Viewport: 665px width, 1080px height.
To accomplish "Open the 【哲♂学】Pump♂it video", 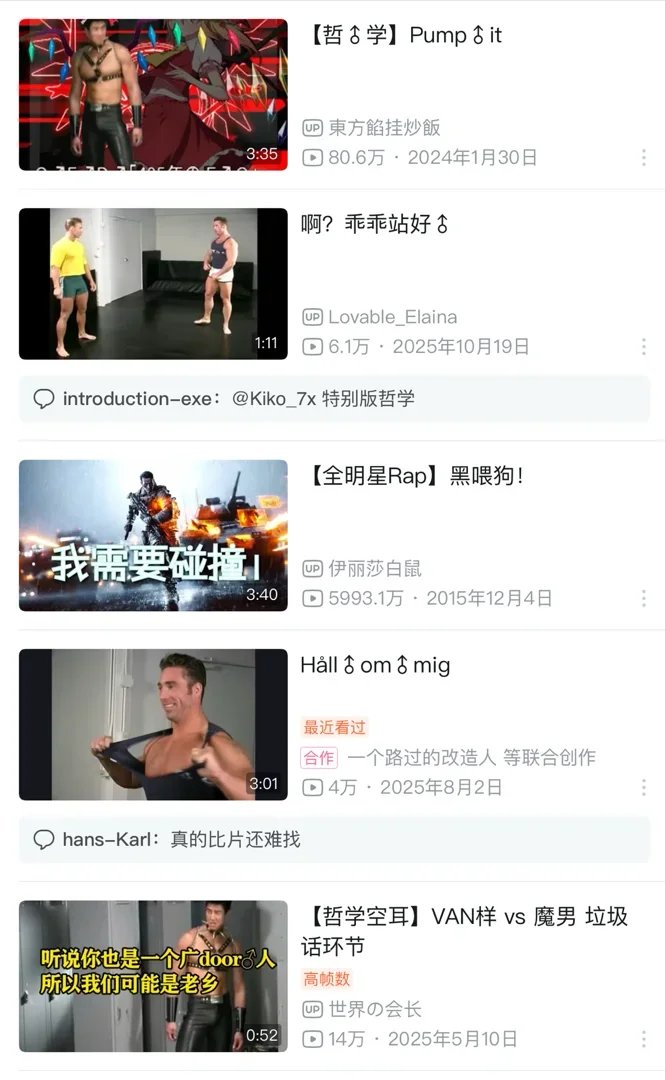I will coord(153,94).
